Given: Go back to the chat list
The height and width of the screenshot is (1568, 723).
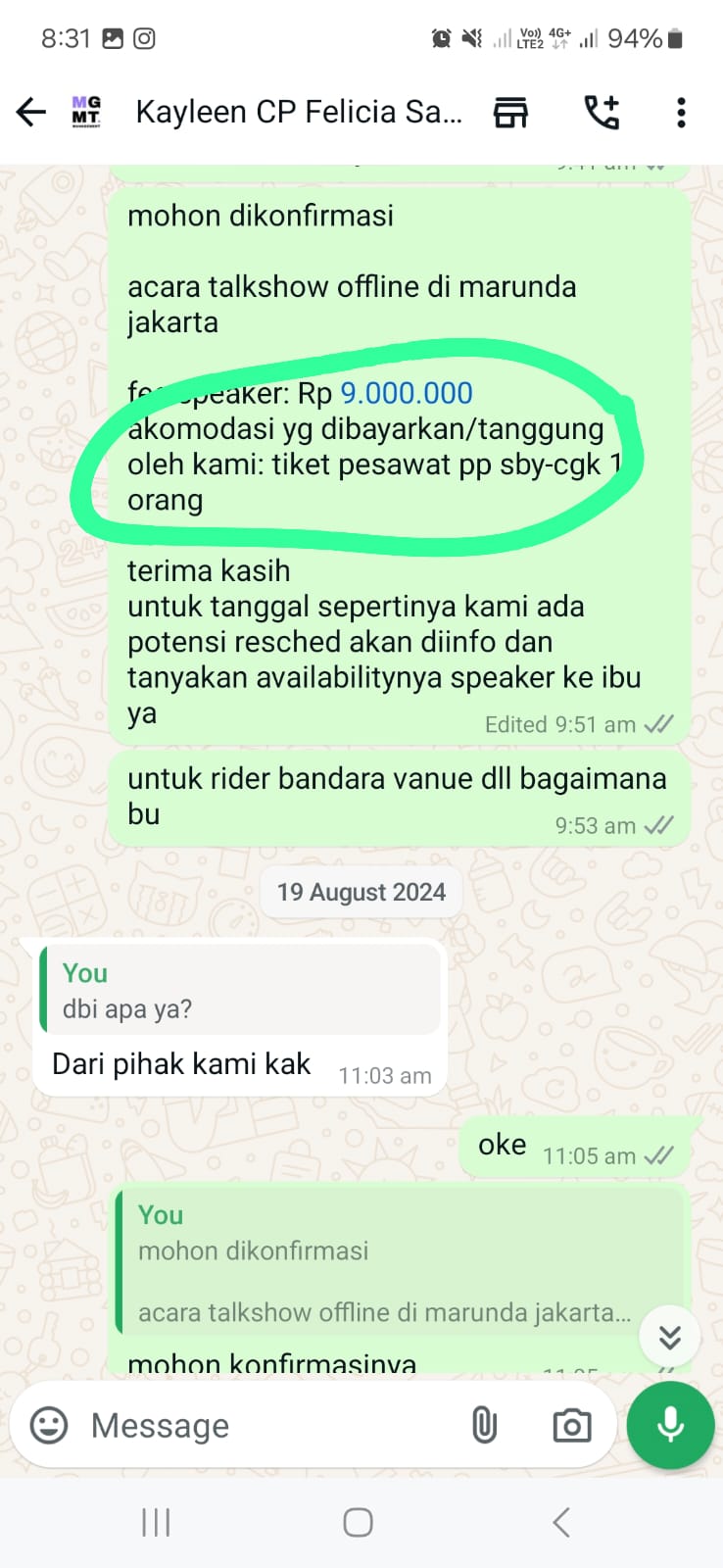Looking at the screenshot, I should 31,112.
